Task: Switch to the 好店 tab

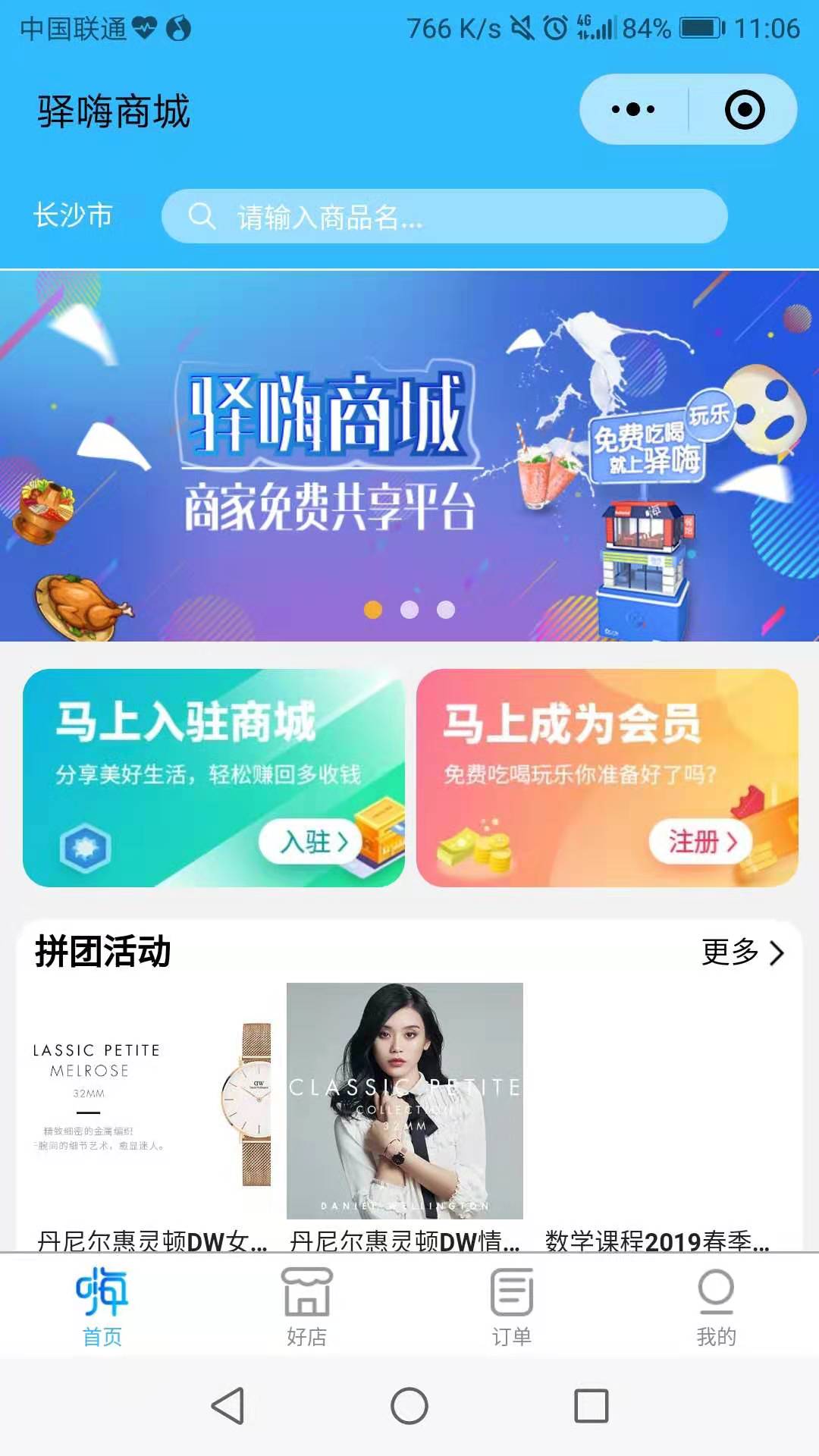Action: click(x=307, y=1306)
